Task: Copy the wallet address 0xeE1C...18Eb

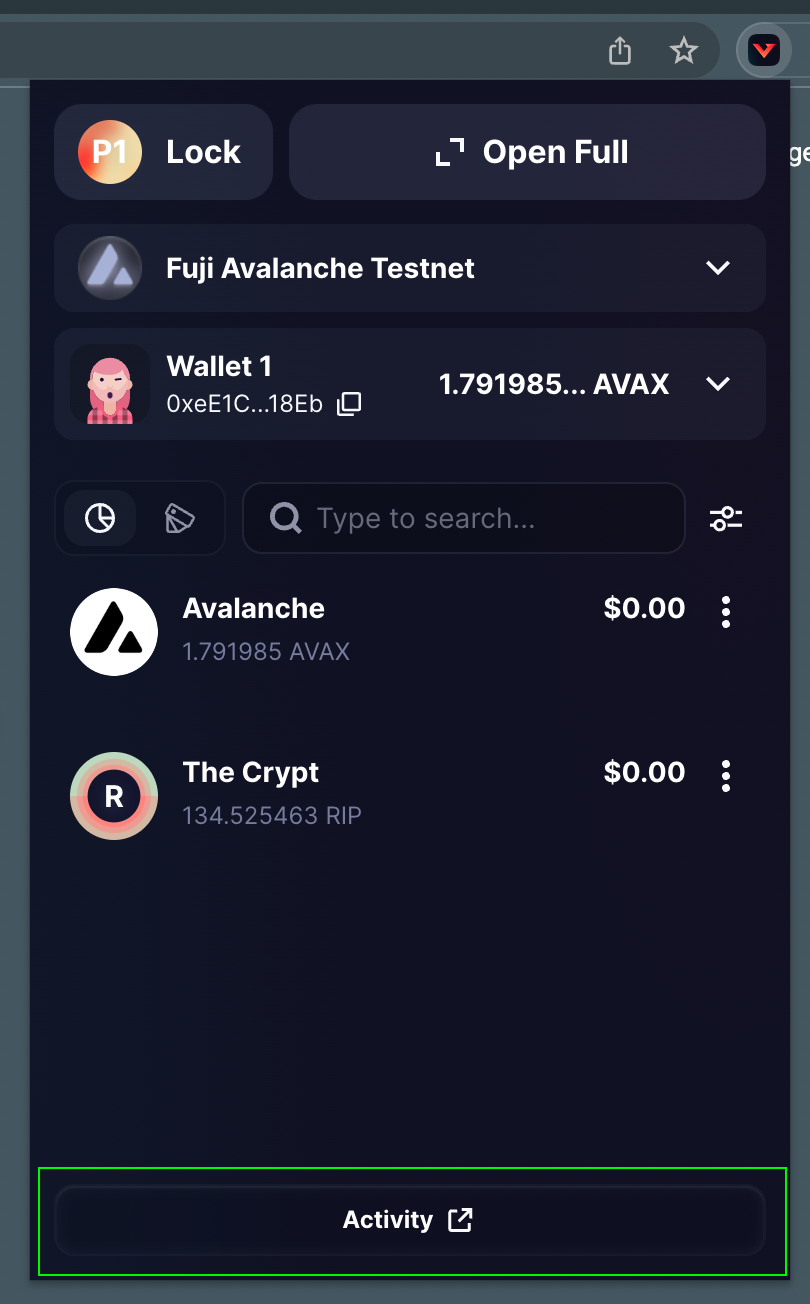Action: (348, 404)
